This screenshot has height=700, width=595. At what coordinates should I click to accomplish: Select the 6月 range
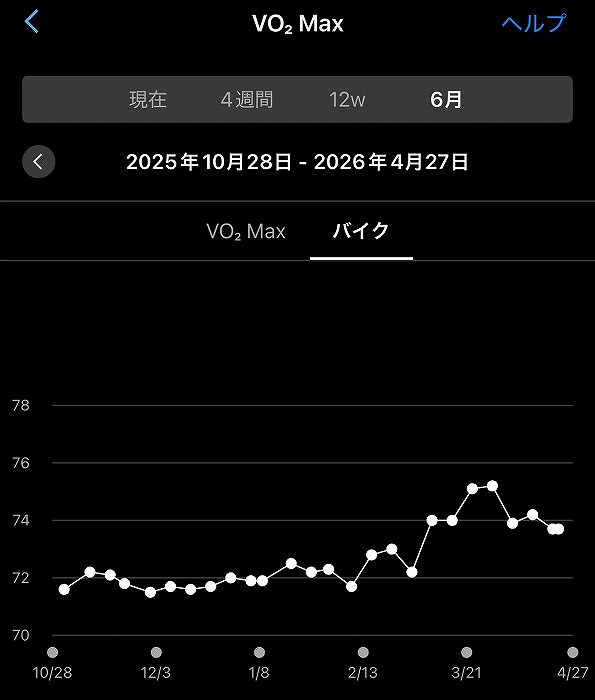coord(445,99)
